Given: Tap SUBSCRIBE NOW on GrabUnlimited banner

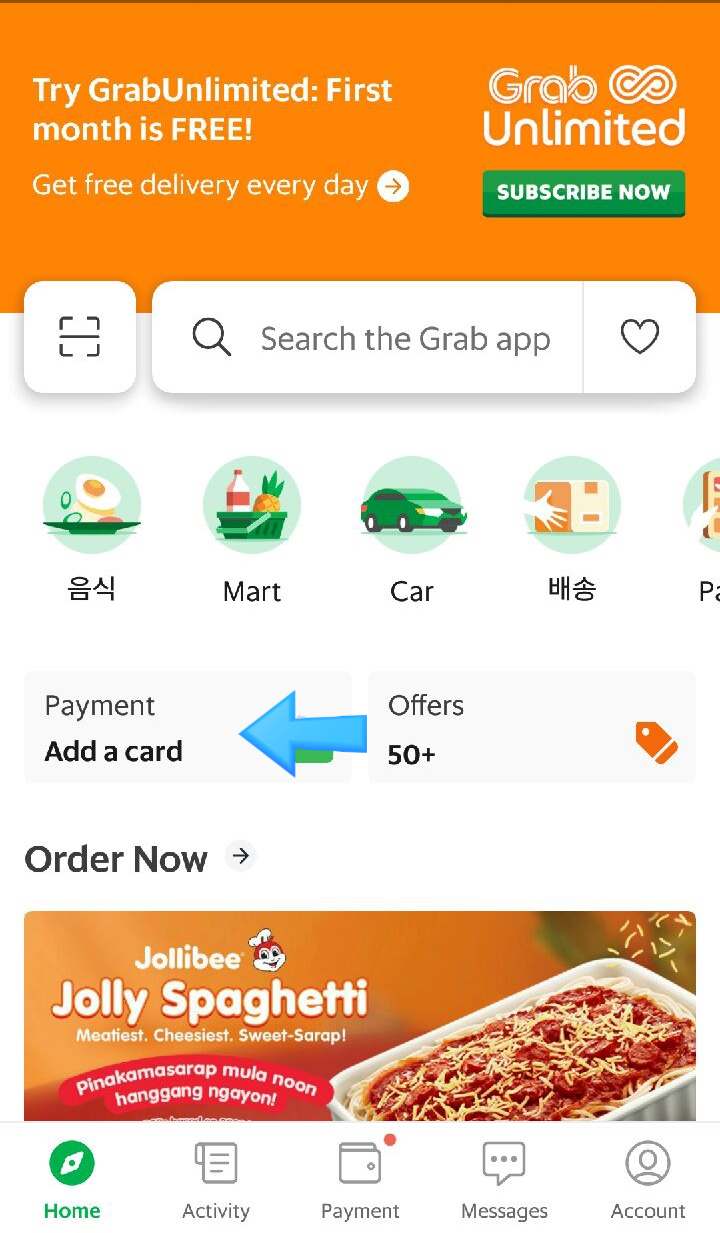Looking at the screenshot, I should (x=583, y=192).
